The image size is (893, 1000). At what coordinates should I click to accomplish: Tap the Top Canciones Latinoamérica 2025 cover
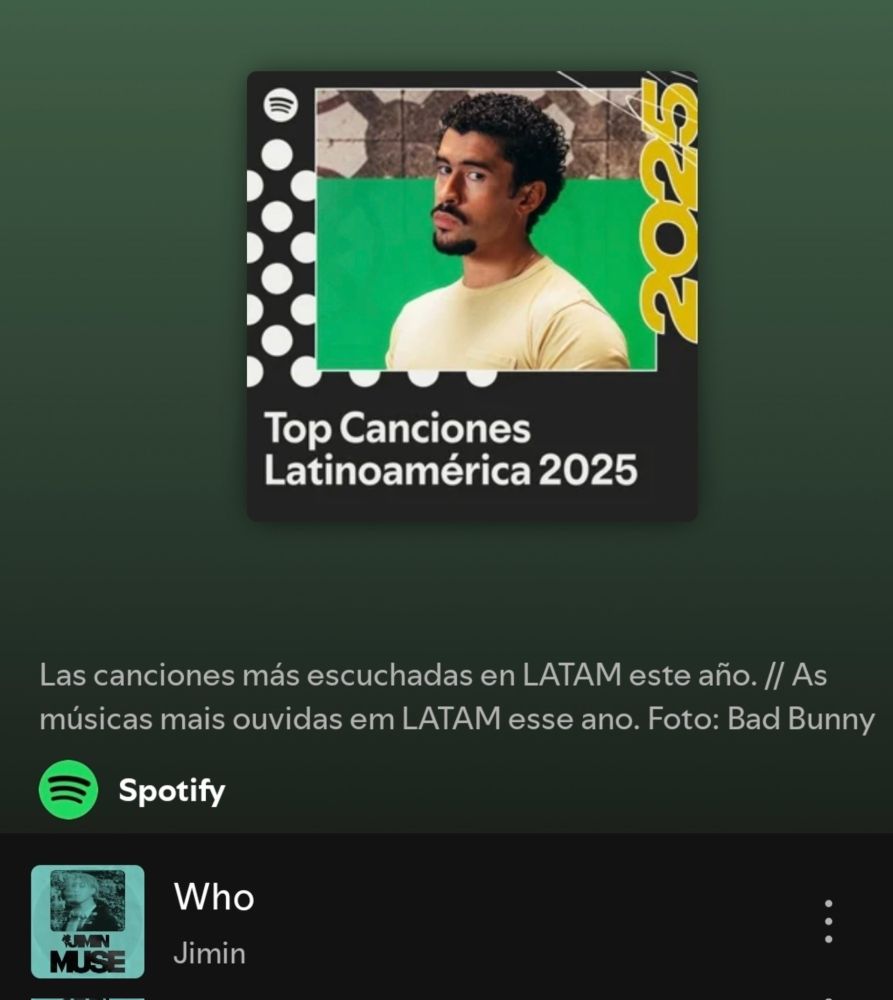[x=471, y=296]
